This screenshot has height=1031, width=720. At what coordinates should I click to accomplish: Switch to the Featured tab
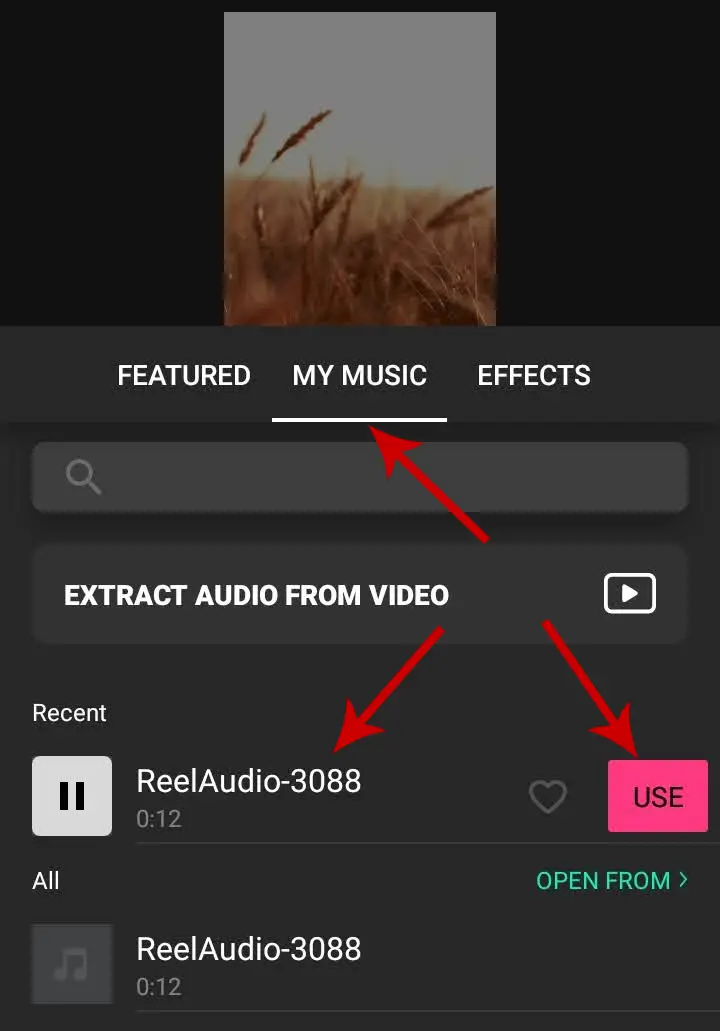(x=183, y=376)
